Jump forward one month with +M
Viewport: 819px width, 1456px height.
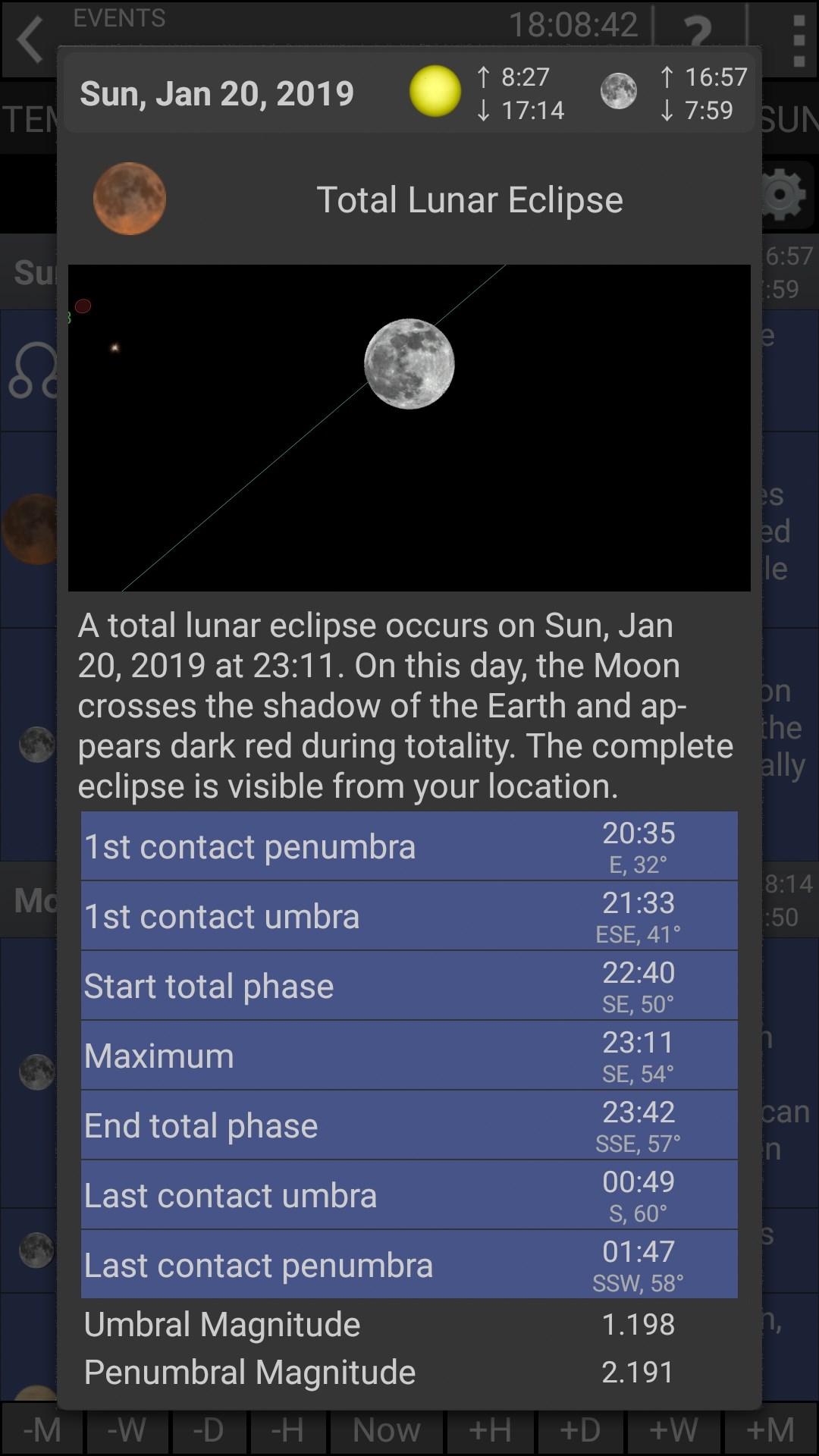tap(770, 1431)
